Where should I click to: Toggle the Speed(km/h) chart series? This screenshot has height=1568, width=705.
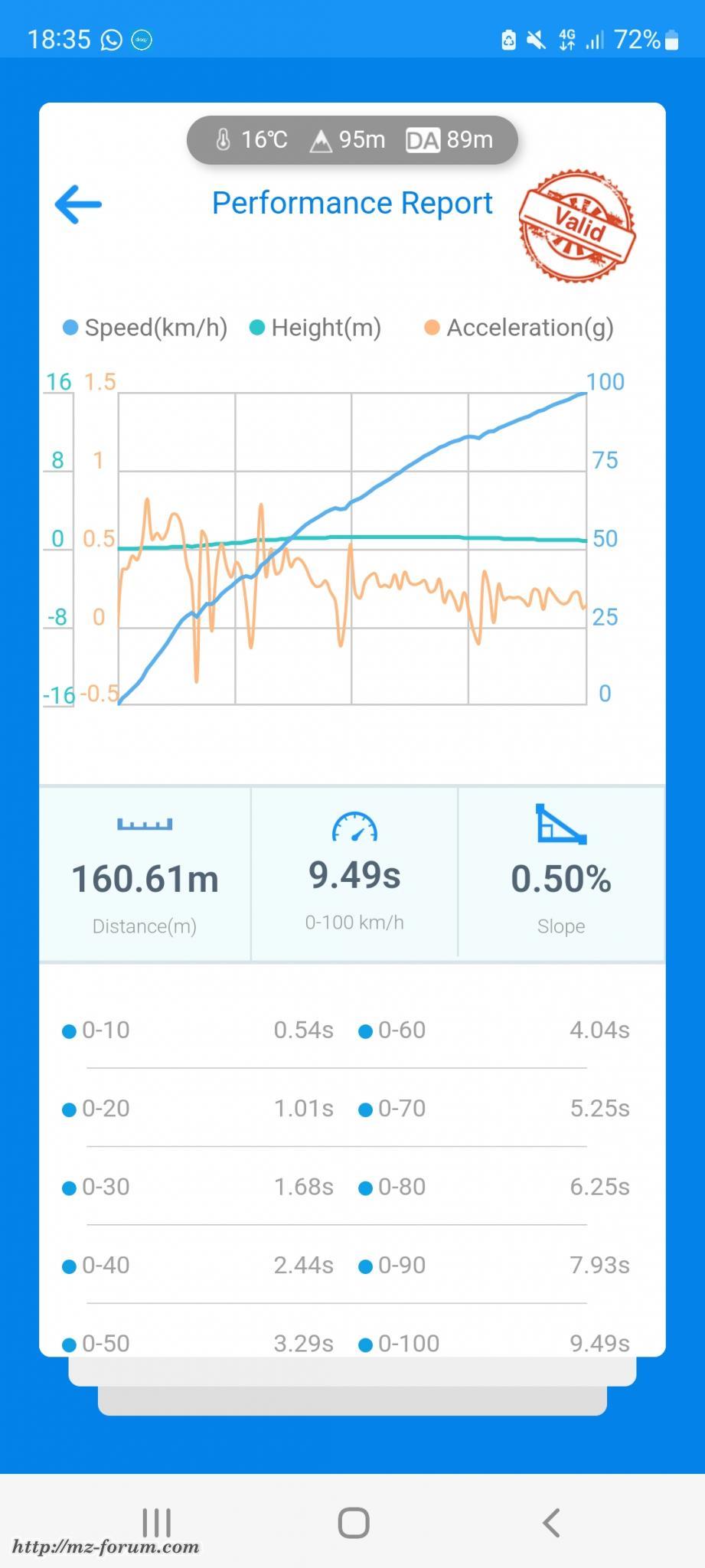click(145, 328)
